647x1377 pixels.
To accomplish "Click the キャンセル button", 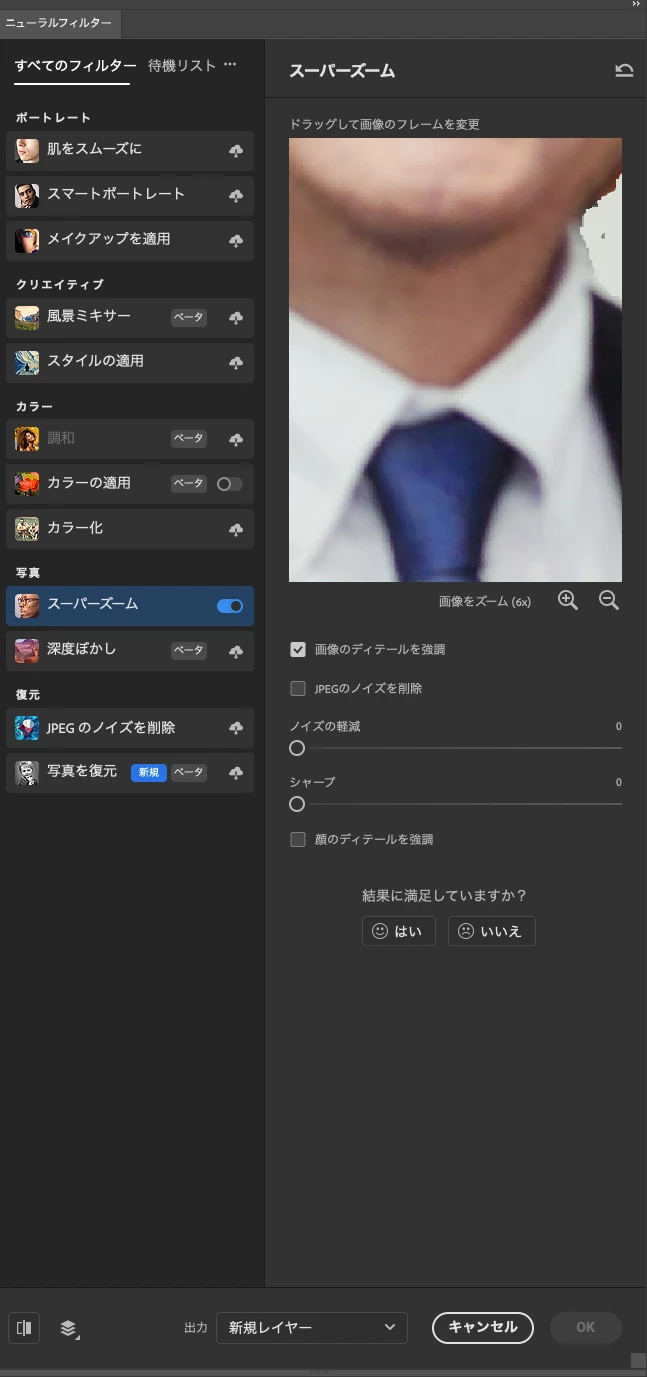I will pyautogui.click(x=483, y=1327).
